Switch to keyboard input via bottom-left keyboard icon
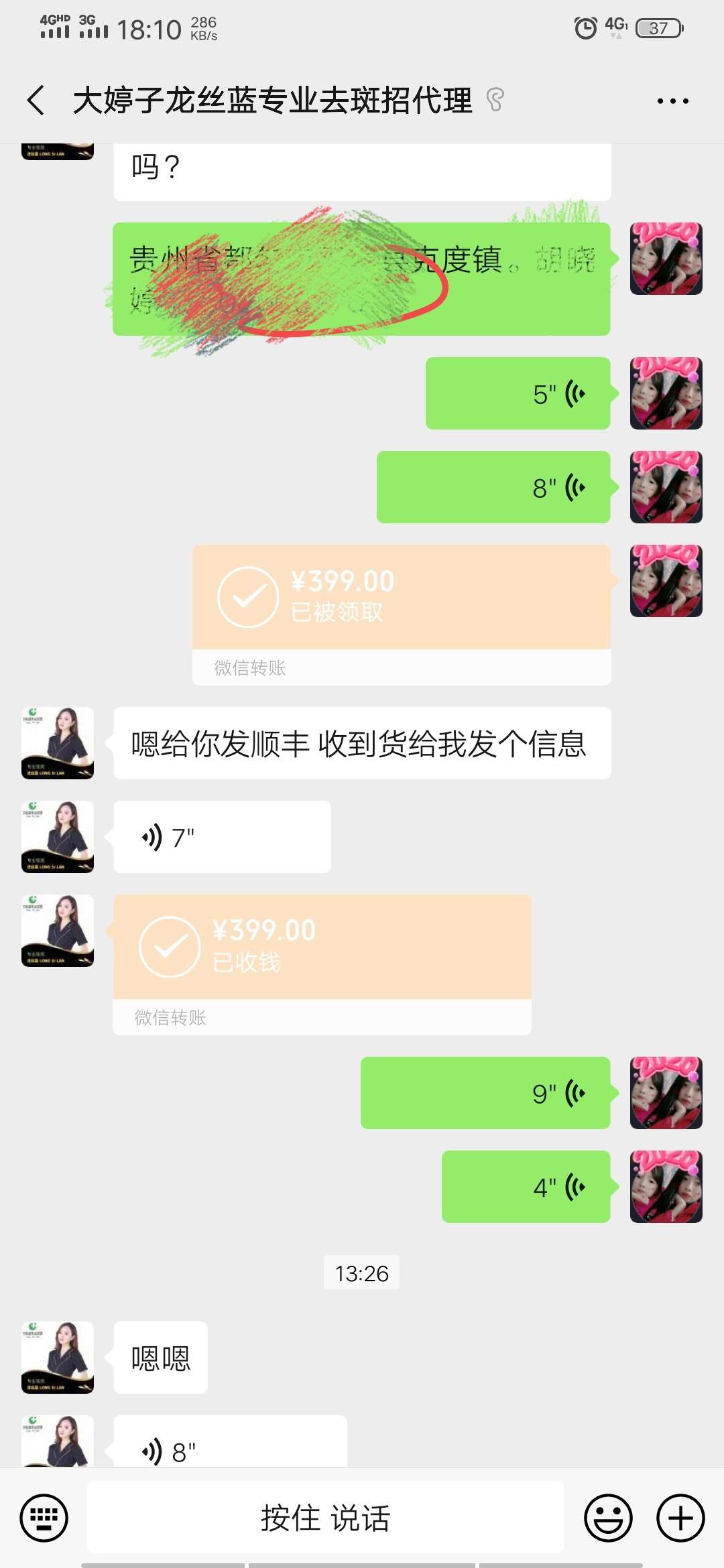Image resolution: width=724 pixels, height=1568 pixels. pyautogui.click(x=44, y=1518)
